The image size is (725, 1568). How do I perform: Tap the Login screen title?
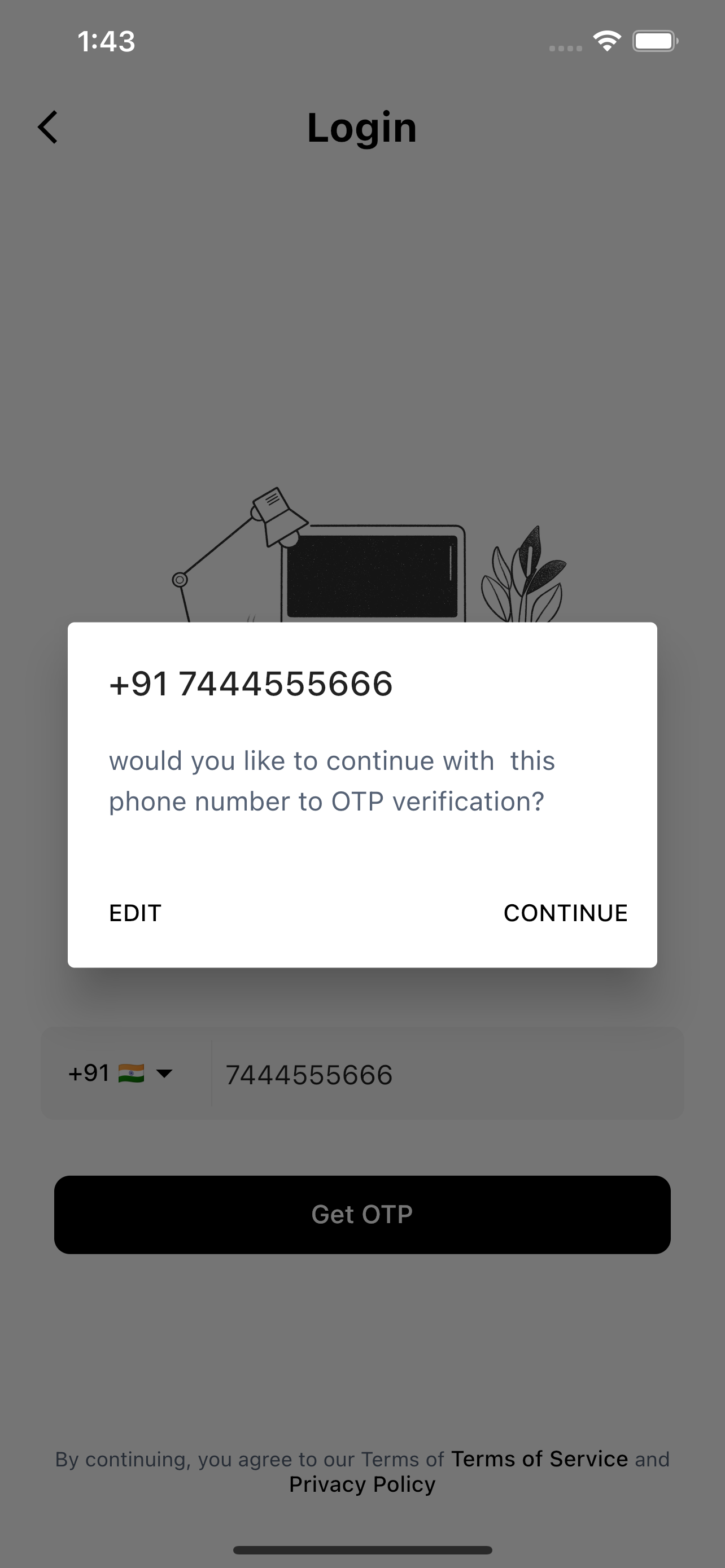click(x=361, y=127)
